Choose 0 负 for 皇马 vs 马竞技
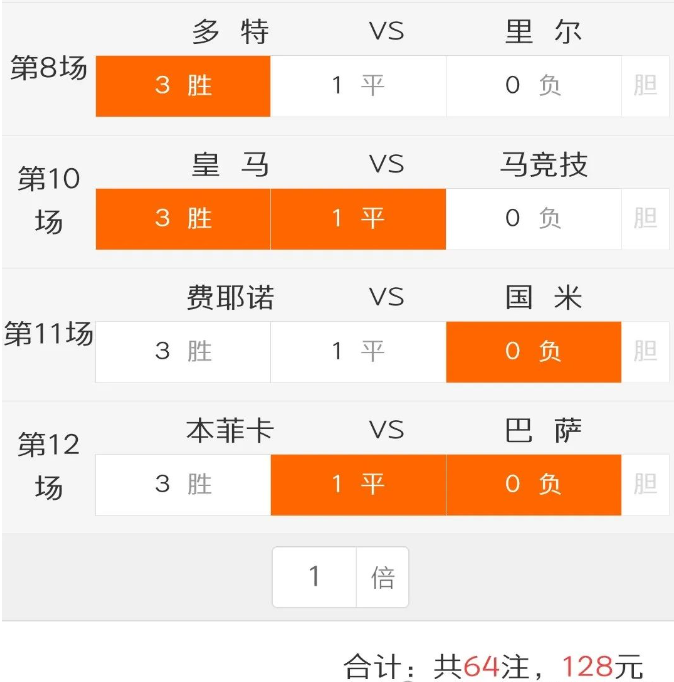 pyautogui.click(x=533, y=219)
